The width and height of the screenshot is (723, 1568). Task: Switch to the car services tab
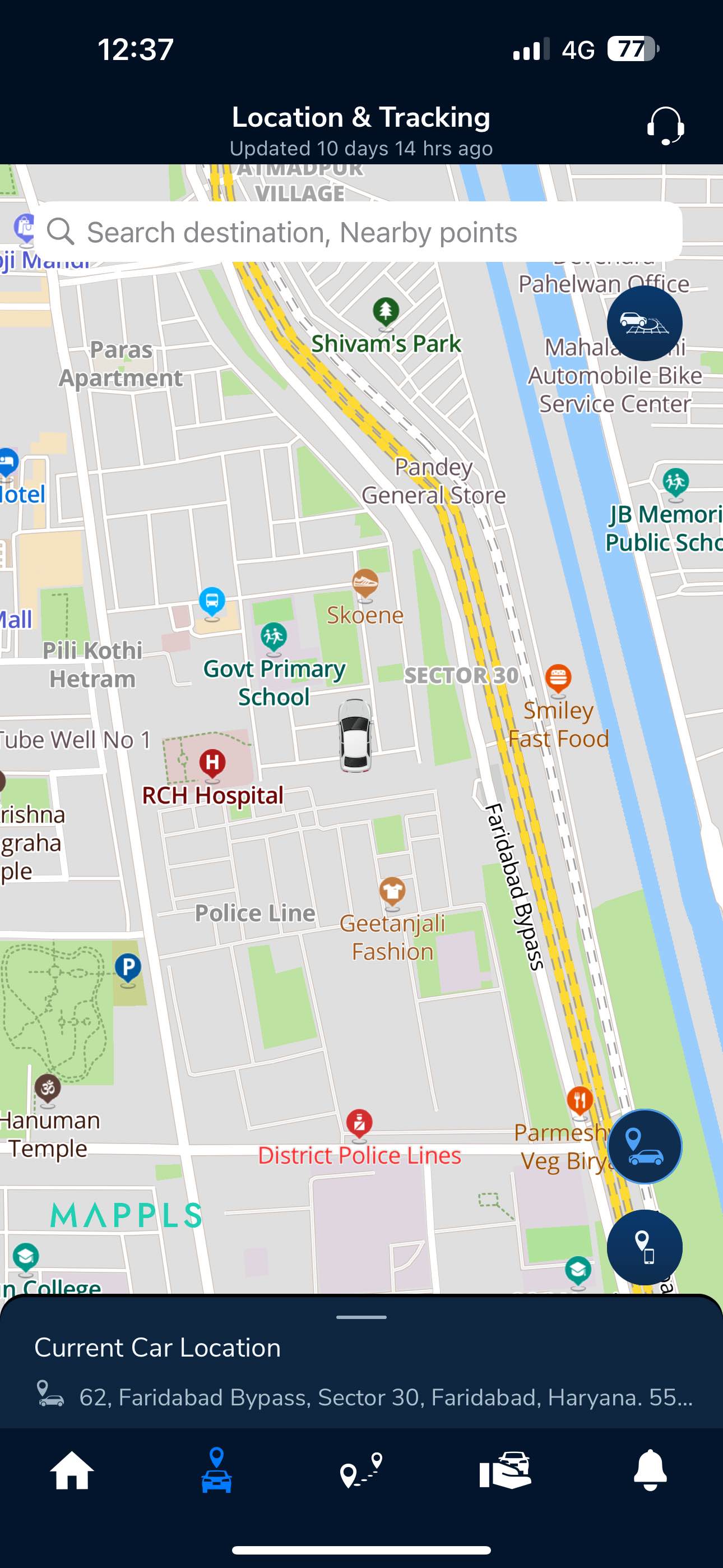[505, 1470]
